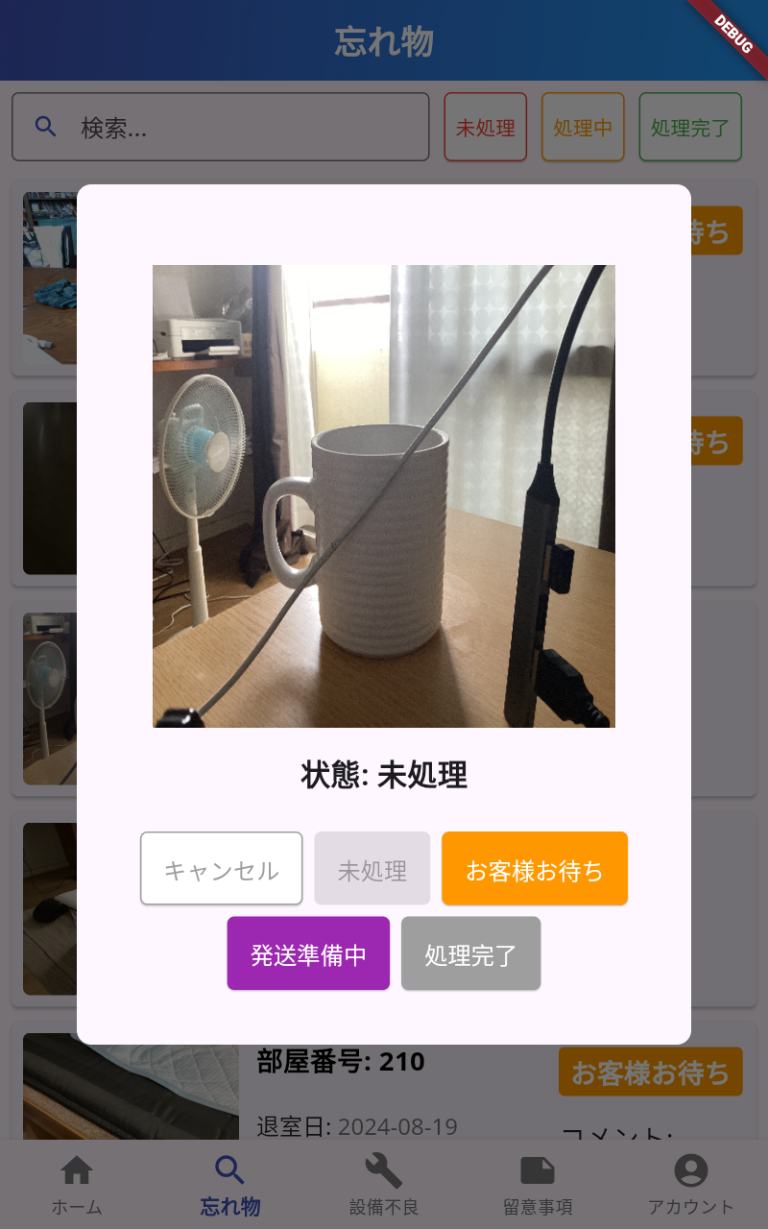
Task: Tap the 忘れ物 magnifier icon in the nav
Action: tap(229, 1170)
